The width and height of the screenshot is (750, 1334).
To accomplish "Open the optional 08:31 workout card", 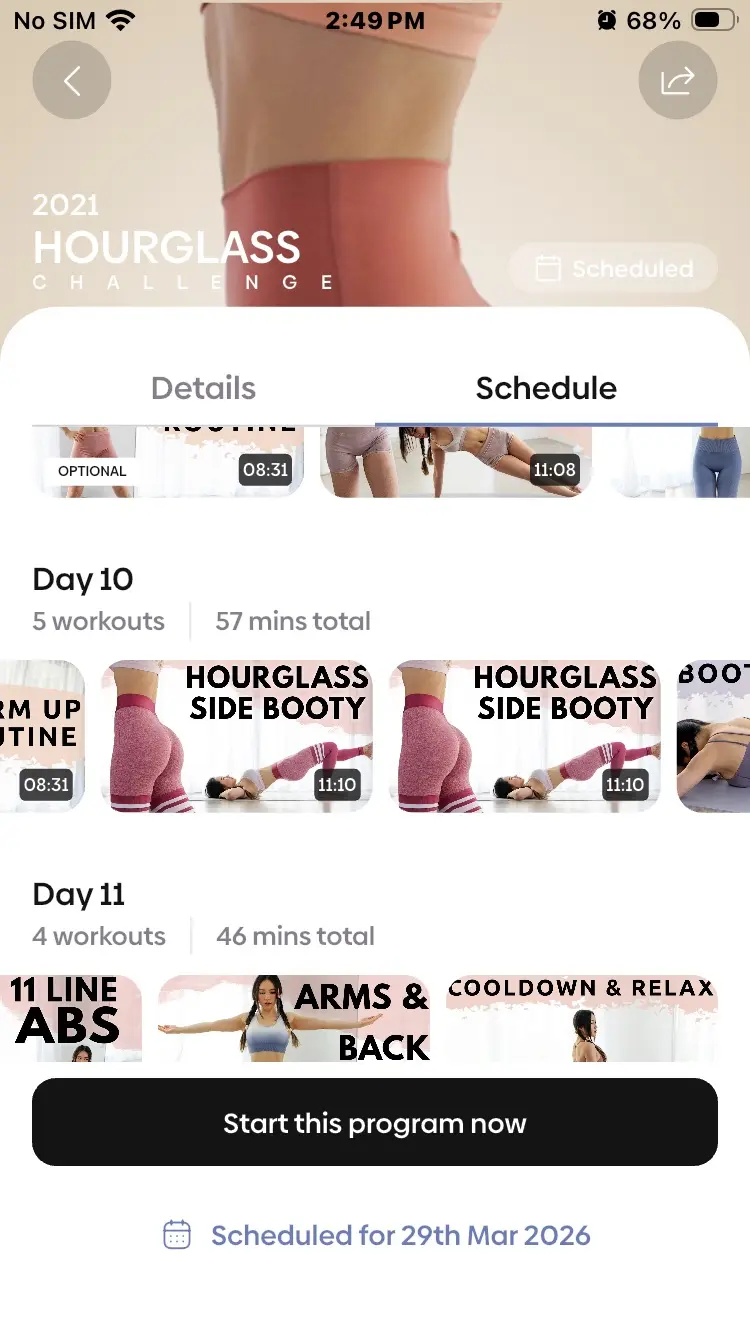I will point(168,462).
